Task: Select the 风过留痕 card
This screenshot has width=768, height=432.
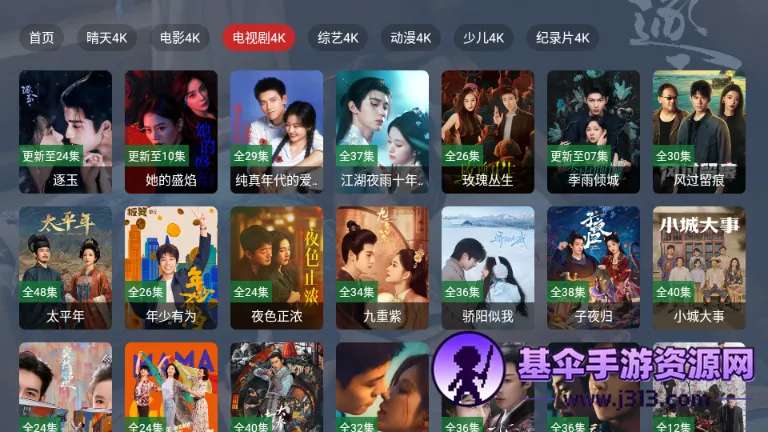Action: tap(699, 130)
